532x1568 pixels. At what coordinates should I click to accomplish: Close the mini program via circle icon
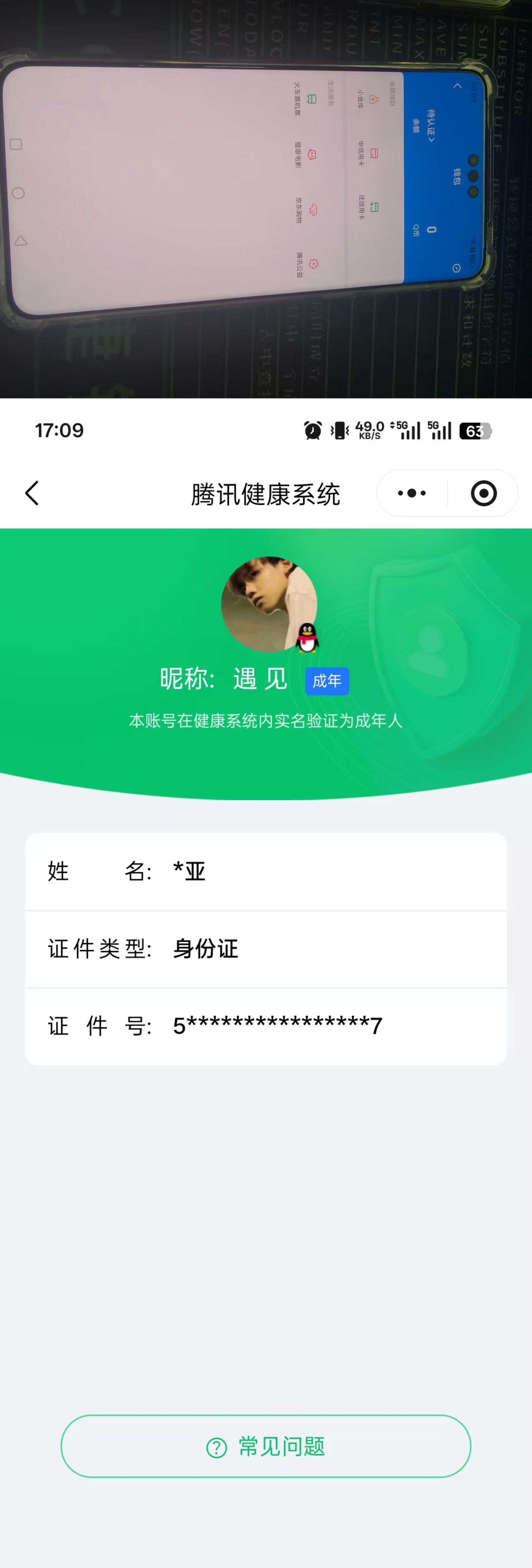click(484, 493)
